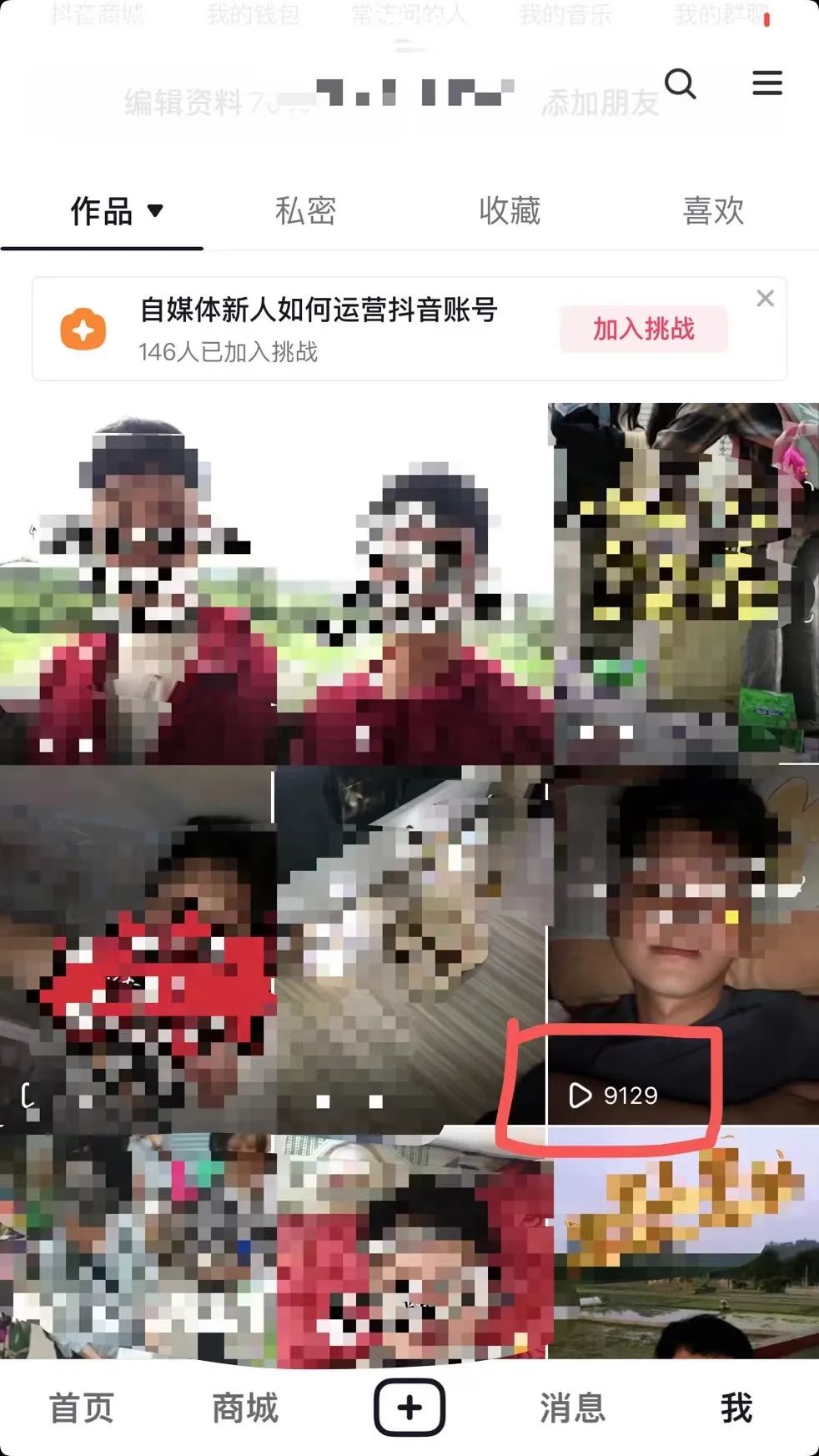
Task: Open the 自媒体新人如何运营抖音账号 challenge card
Action: coord(317,329)
